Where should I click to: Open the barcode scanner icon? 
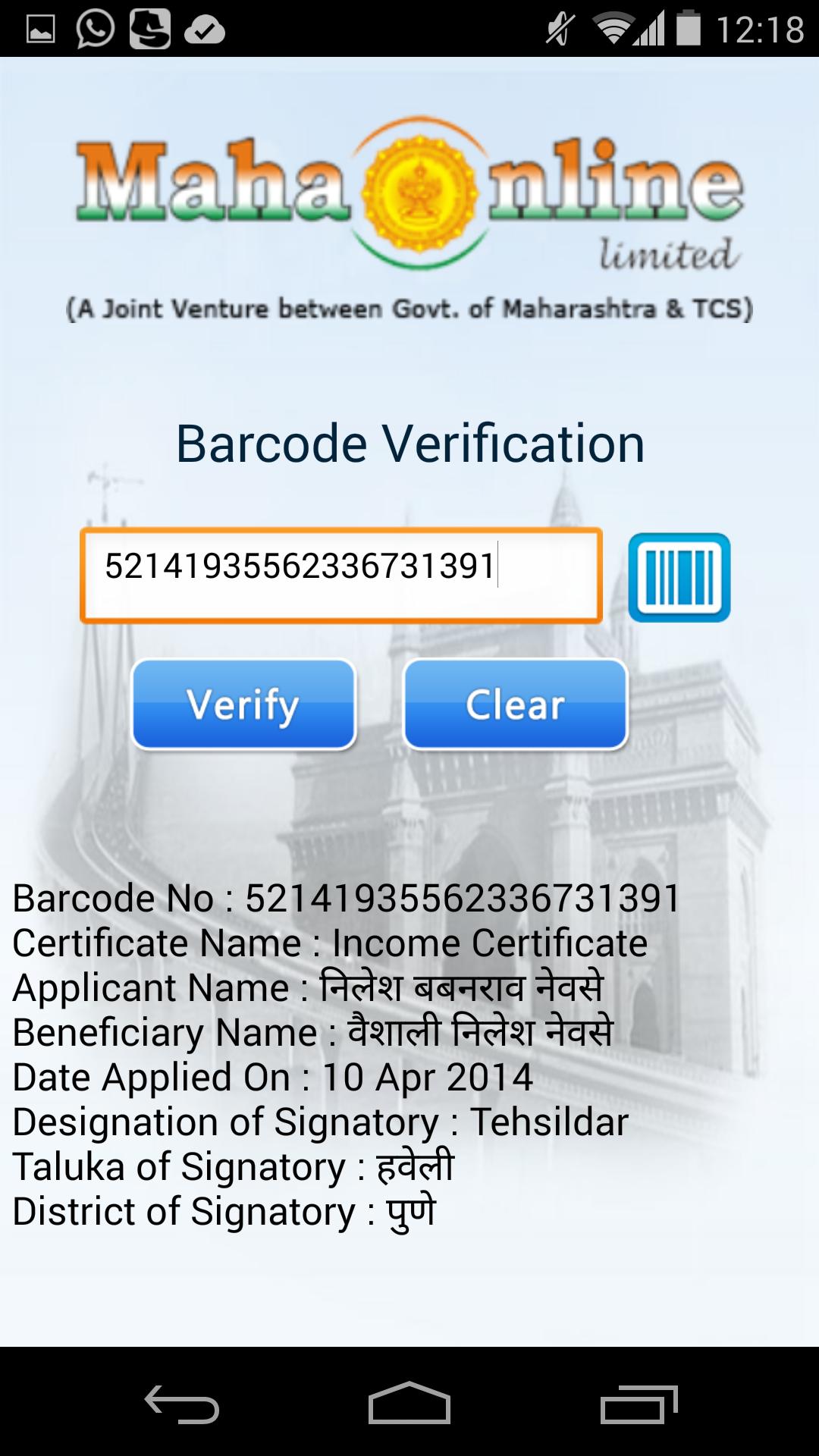(681, 578)
